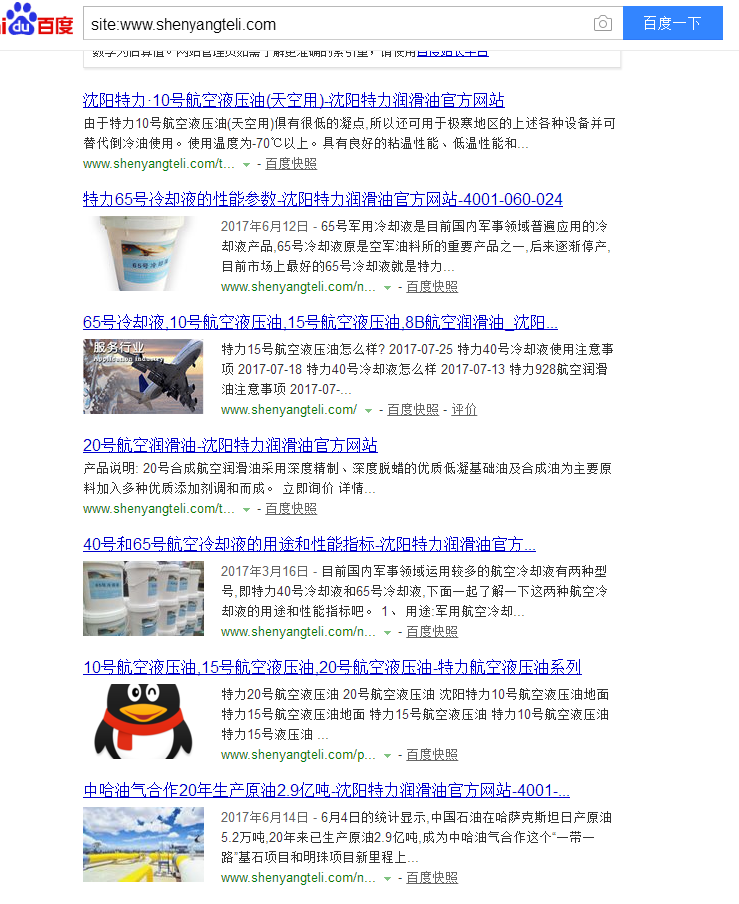Open result 沈阳特力·10号航空液压油(天空用)
Viewport: 739px width, 904px height.
[x=293, y=101]
